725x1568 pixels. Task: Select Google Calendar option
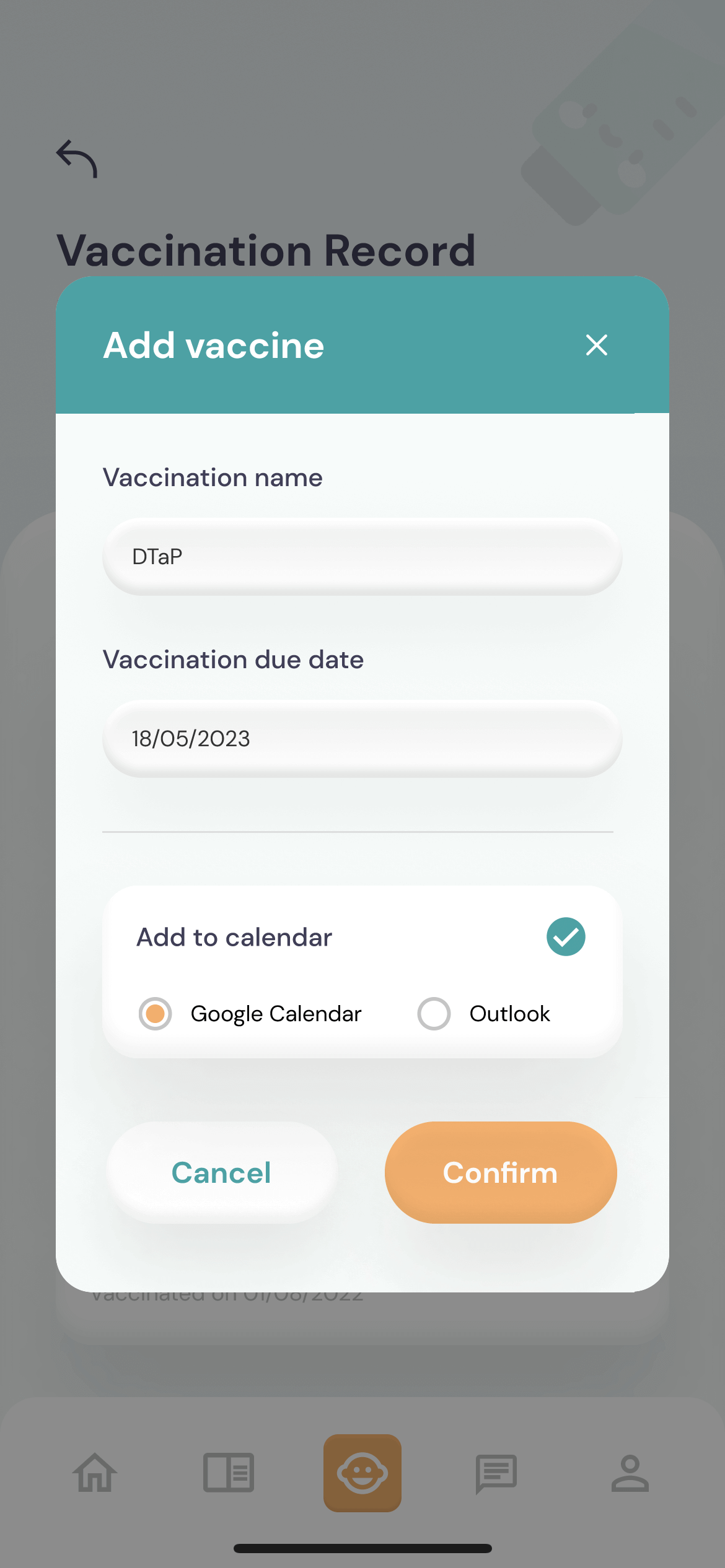click(x=156, y=1014)
